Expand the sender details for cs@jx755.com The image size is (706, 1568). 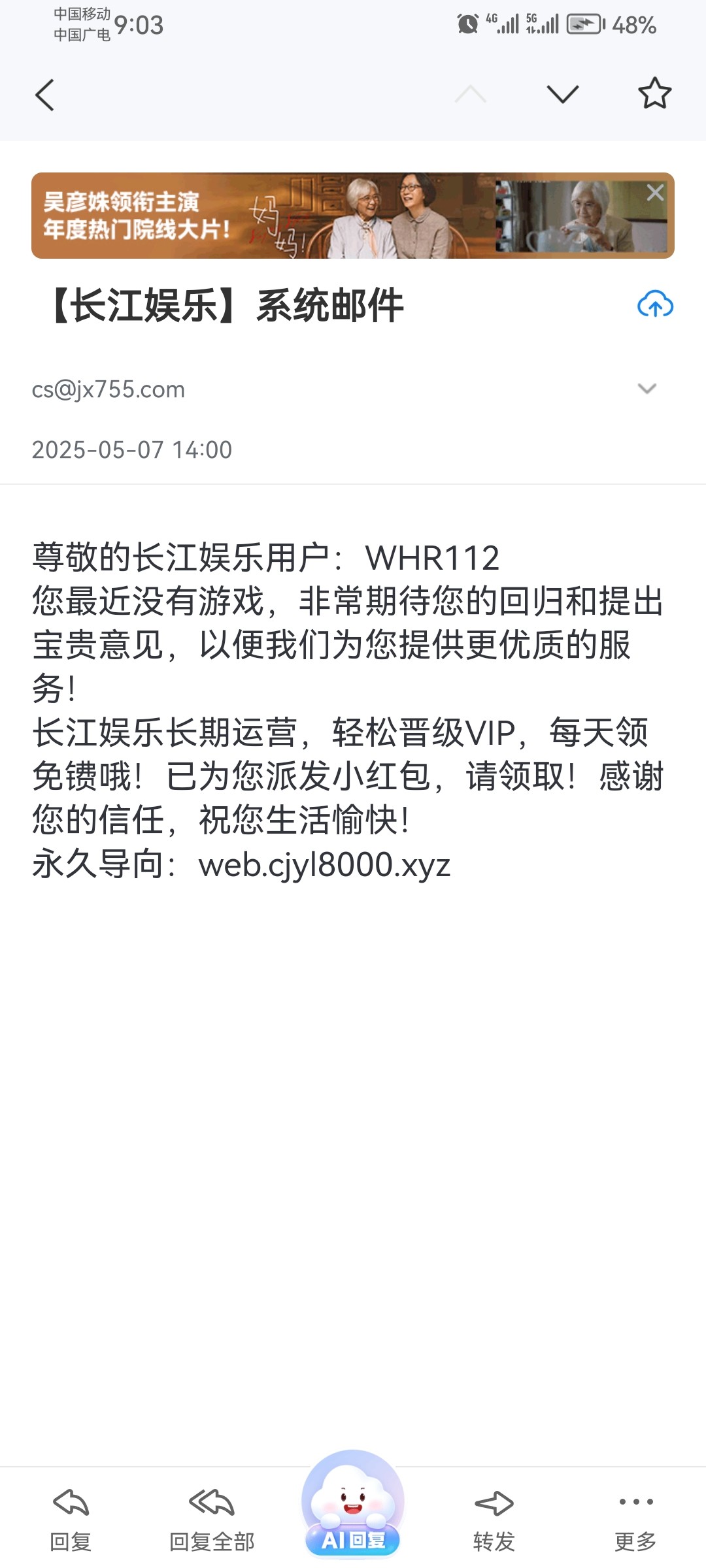coord(647,389)
